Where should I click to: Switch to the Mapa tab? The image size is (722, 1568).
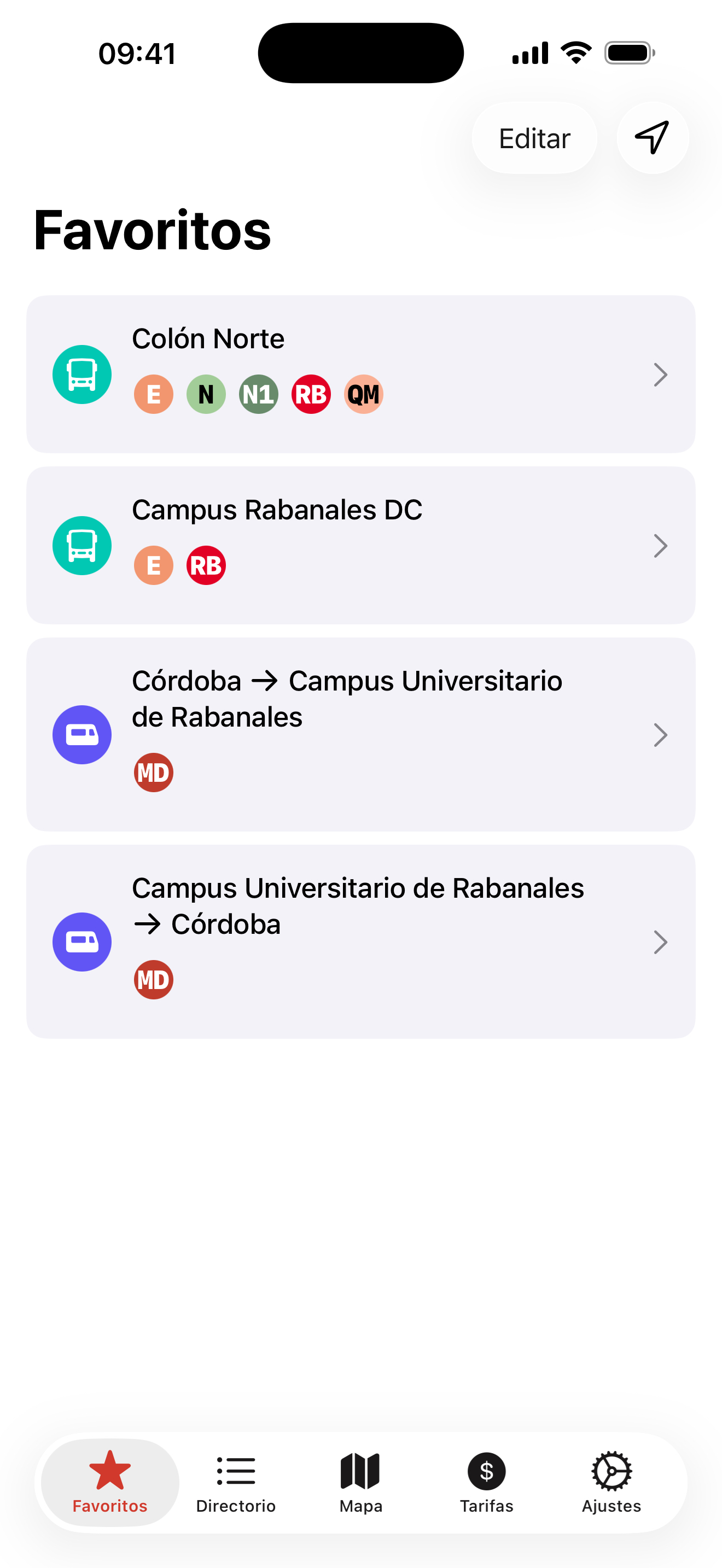tap(360, 1483)
